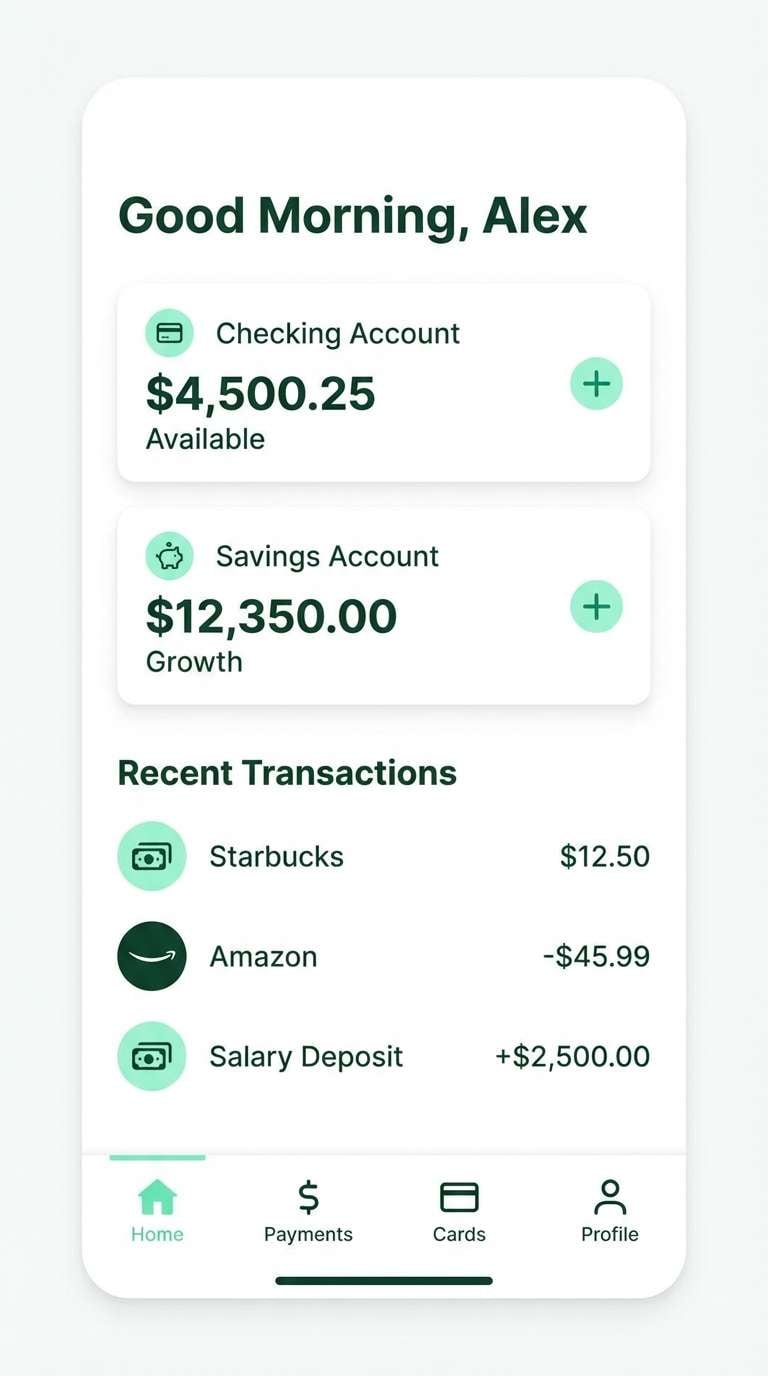Click the Amazon logo icon

(151, 956)
